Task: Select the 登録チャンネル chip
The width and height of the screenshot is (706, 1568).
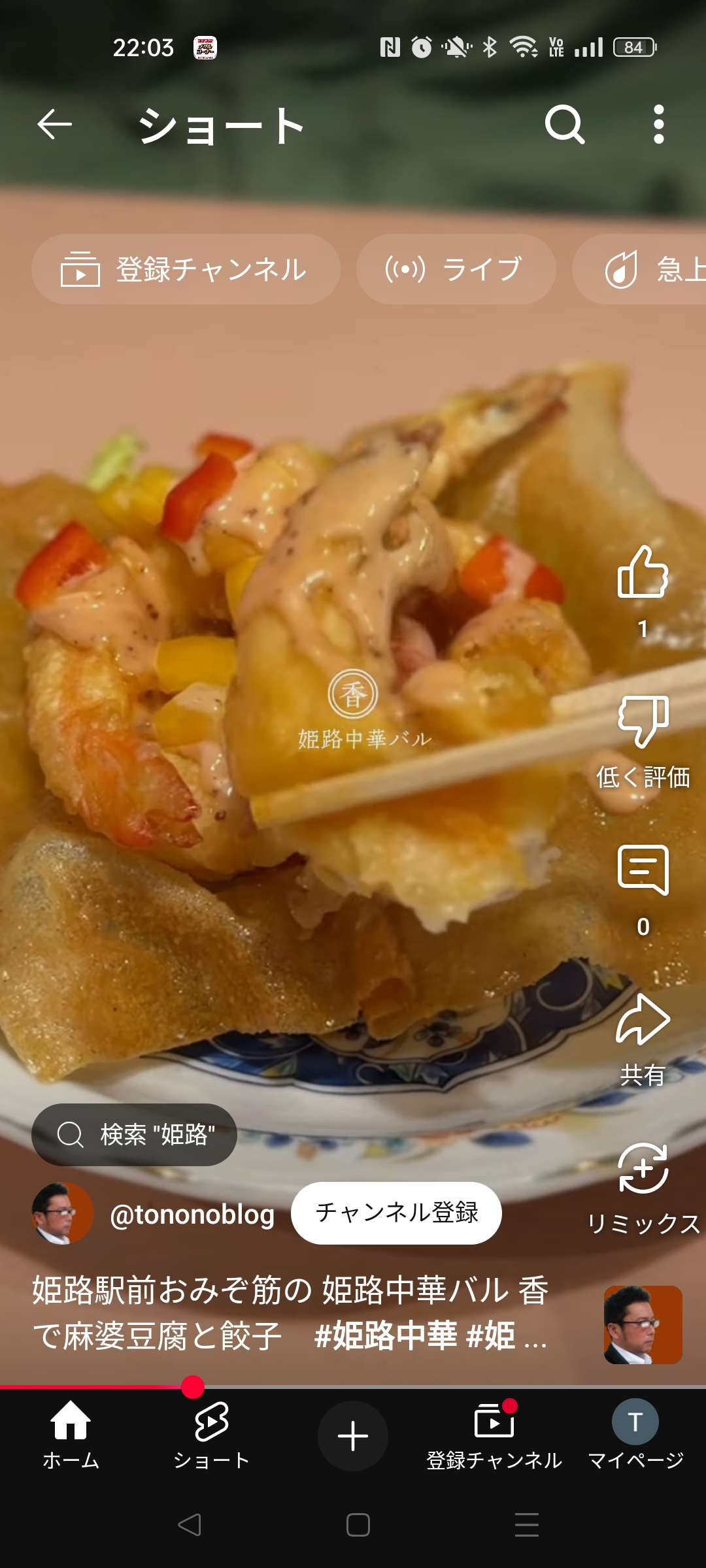Action: (x=186, y=269)
